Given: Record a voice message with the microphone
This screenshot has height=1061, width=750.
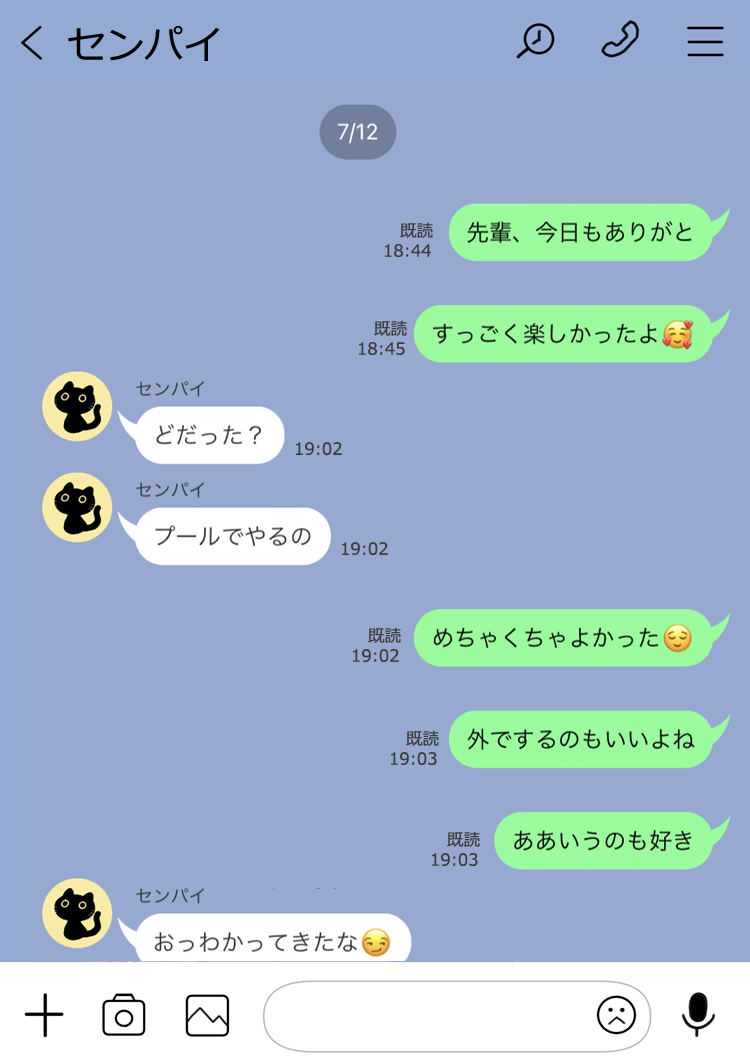Looking at the screenshot, I should pyautogui.click(x=698, y=1014).
